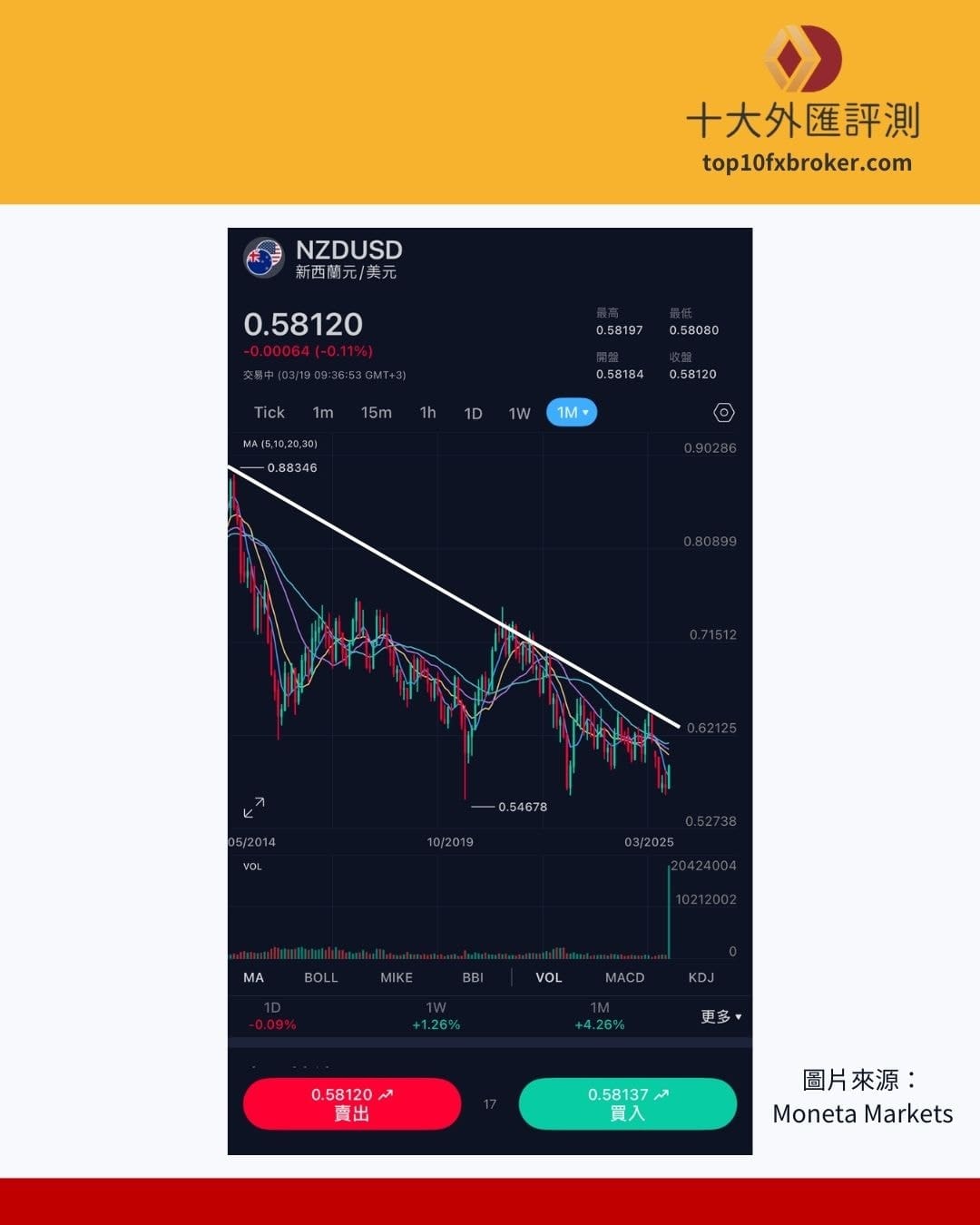Select the 15m timeframe tab
This screenshot has height=1225, width=980.
click(377, 412)
